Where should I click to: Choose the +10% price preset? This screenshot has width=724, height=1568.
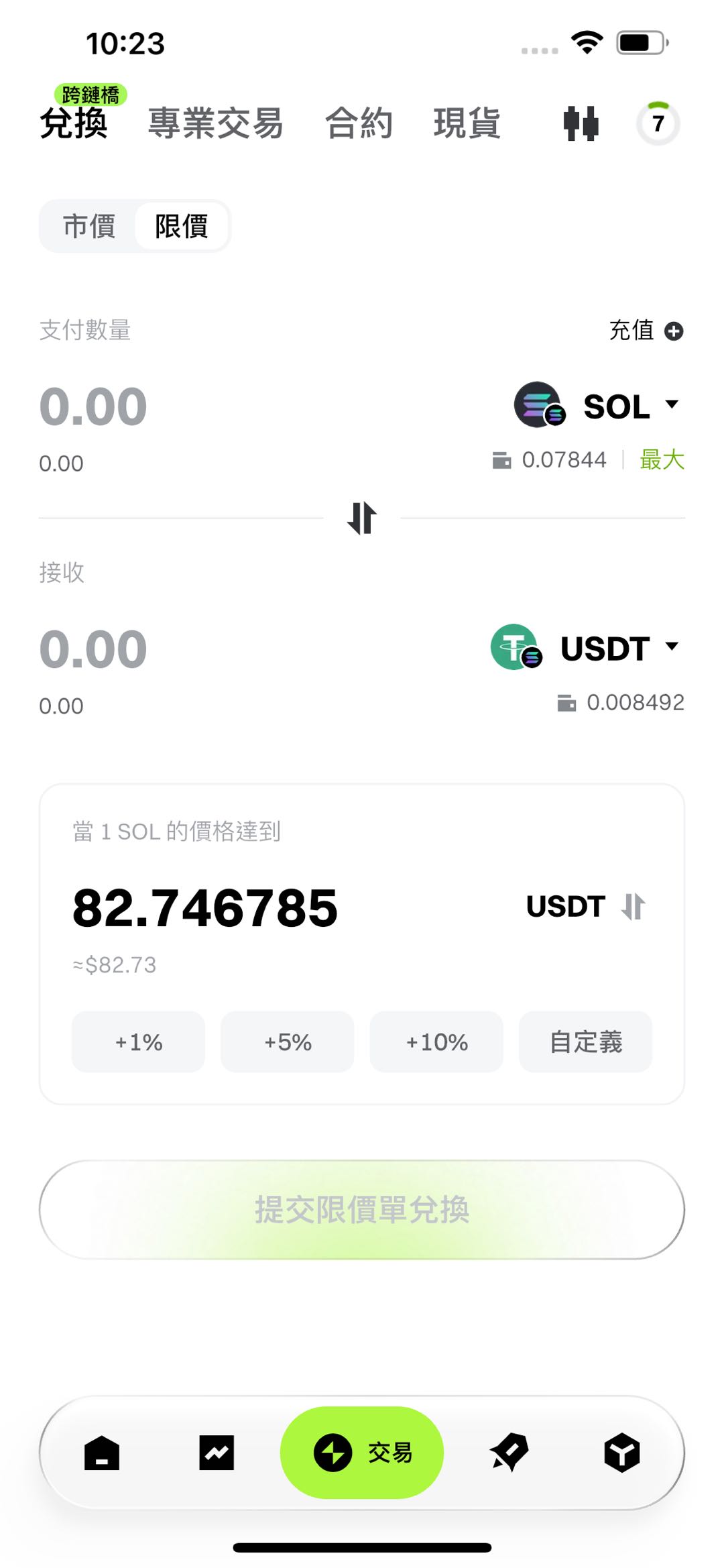(x=436, y=1042)
